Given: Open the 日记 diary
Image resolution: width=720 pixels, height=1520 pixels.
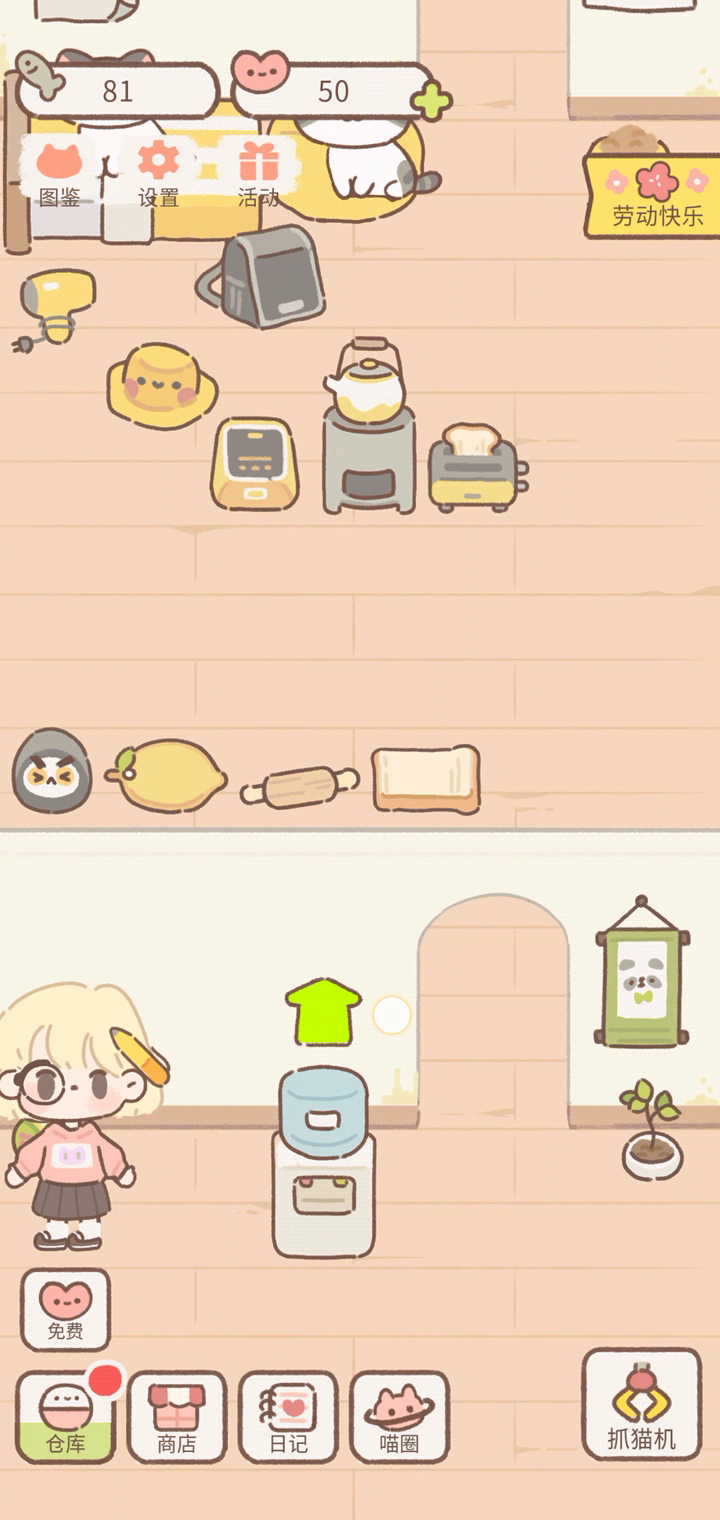Looking at the screenshot, I should pyautogui.click(x=289, y=1416).
